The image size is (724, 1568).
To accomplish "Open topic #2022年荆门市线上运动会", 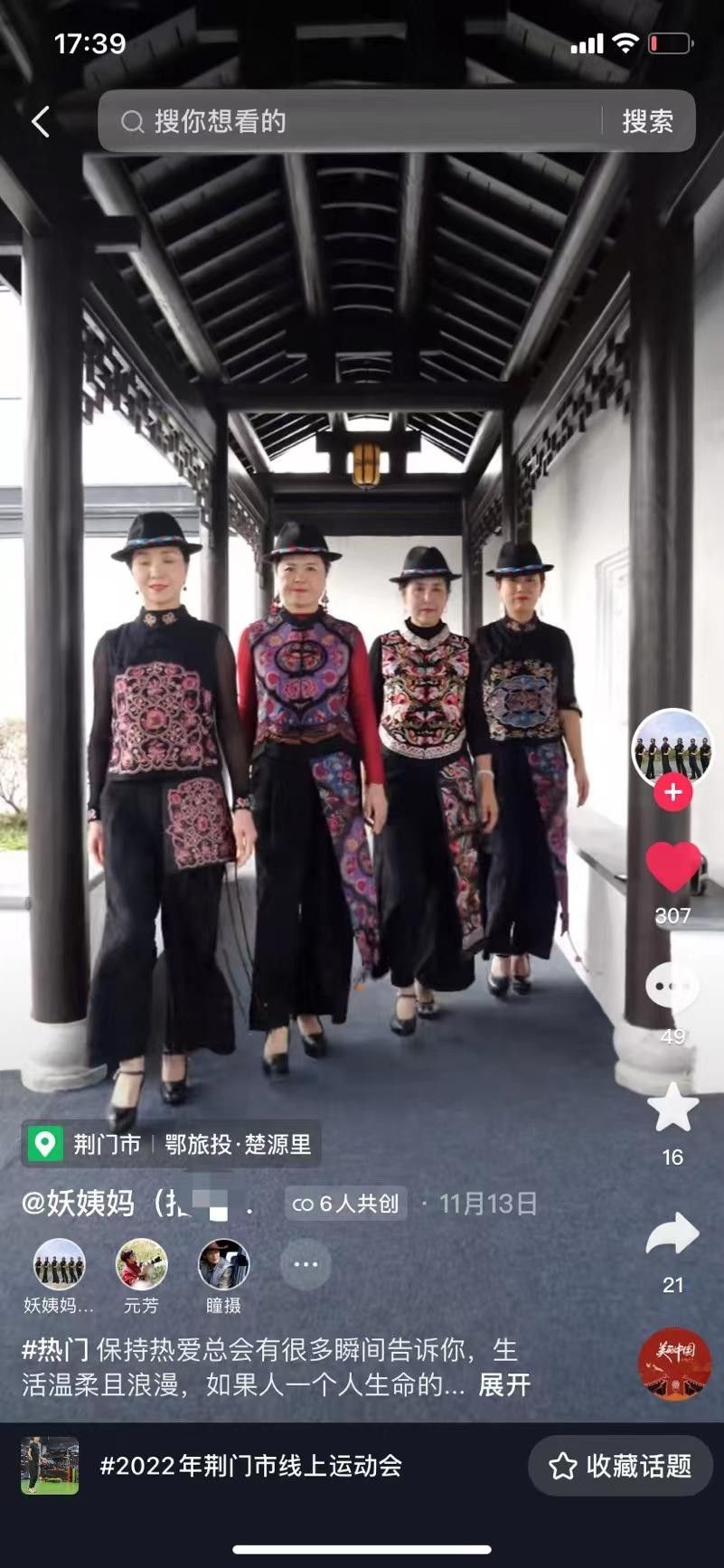I will click(x=250, y=1466).
